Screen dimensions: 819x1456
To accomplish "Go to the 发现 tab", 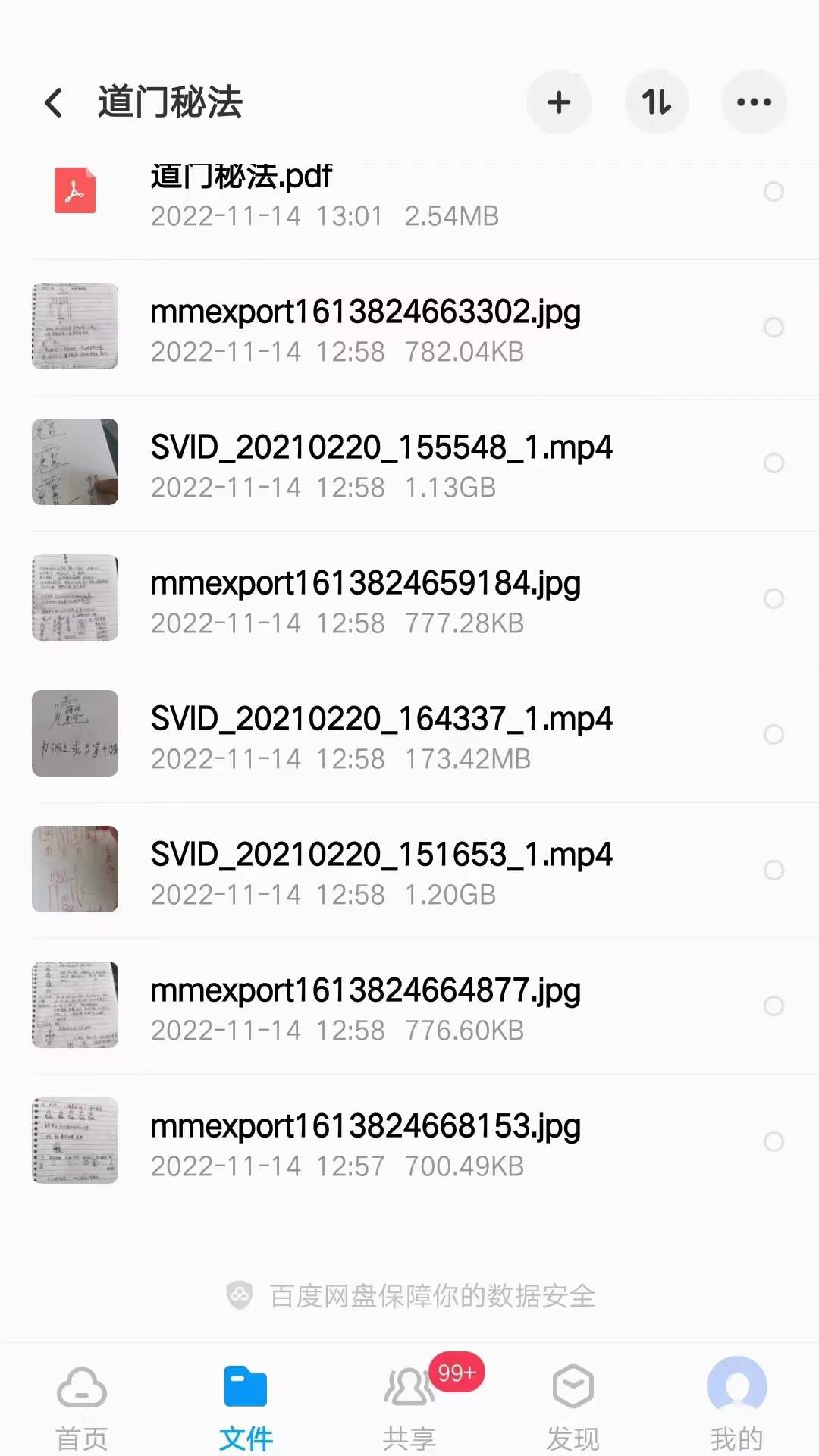I will coord(573,1407).
